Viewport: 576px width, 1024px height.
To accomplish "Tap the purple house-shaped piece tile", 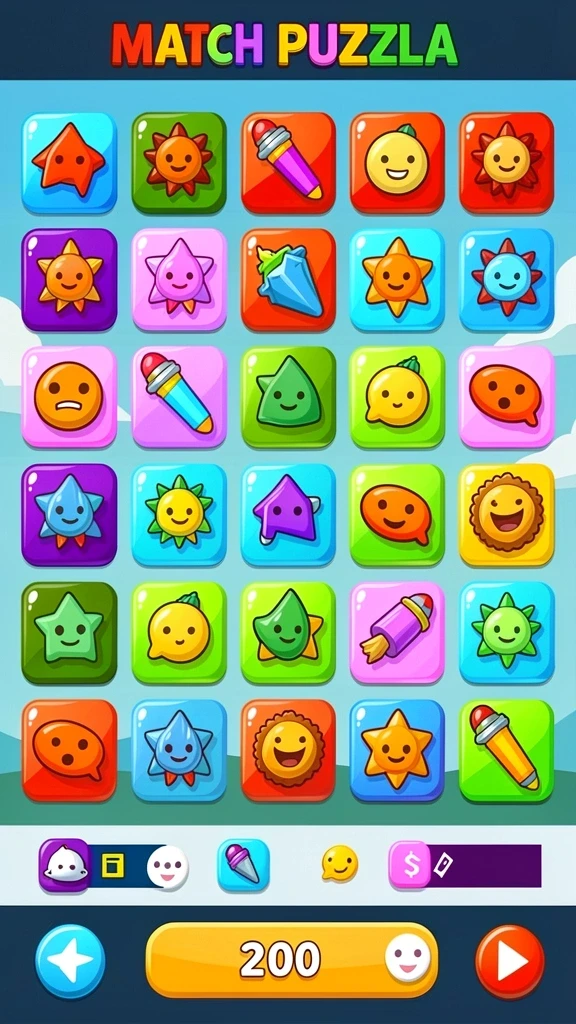I will (289, 515).
